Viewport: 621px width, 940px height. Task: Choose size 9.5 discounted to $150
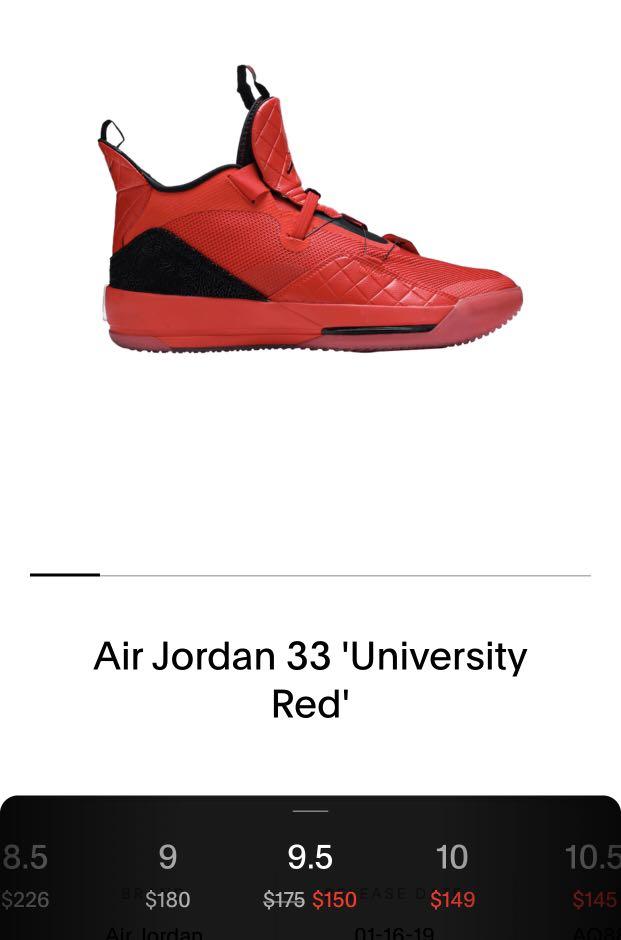click(x=310, y=876)
